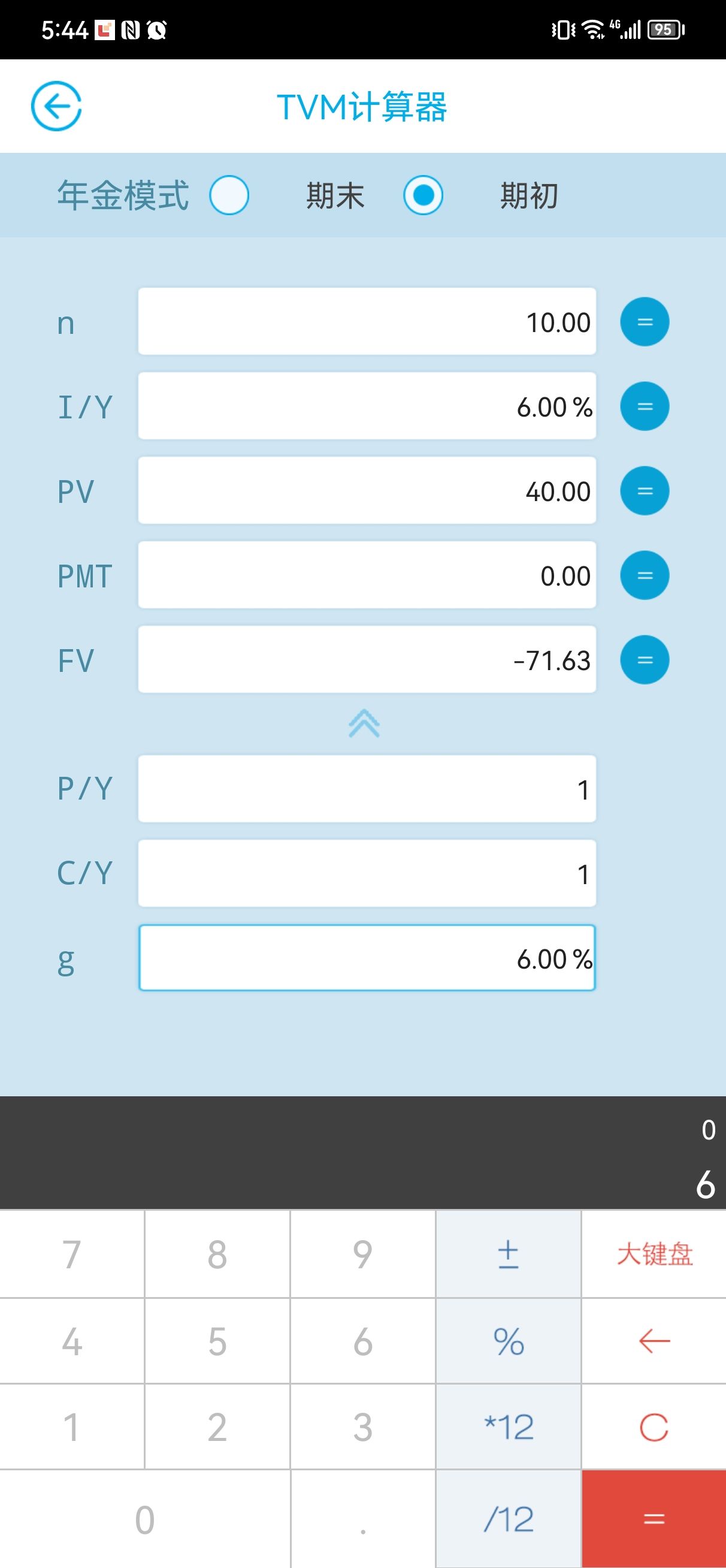Enter digit 7 on the keypad
Screen dimensions: 726x1568
(72, 1255)
